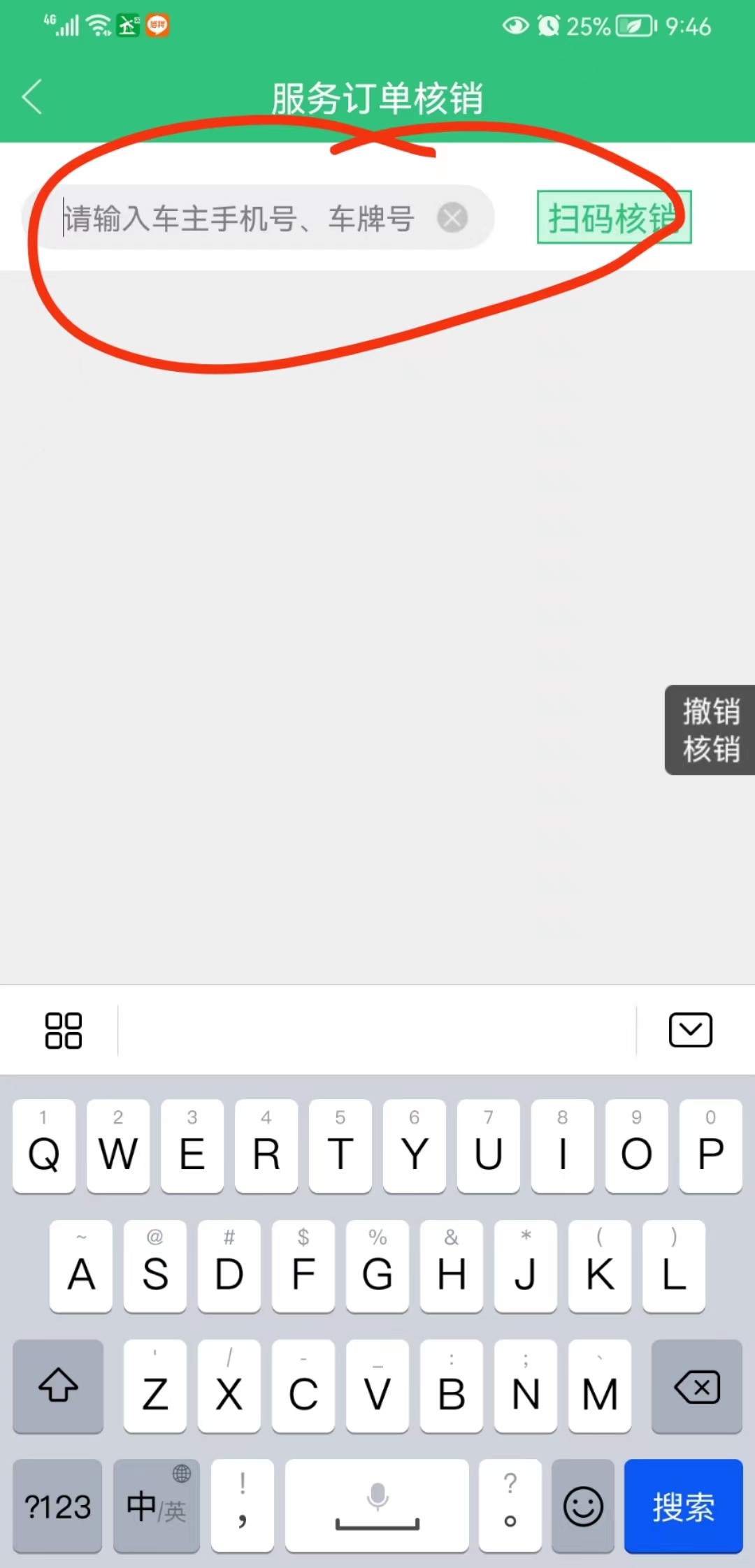Tap the blue 搜索 key
Screen dimensions: 755x1568
683,1506
